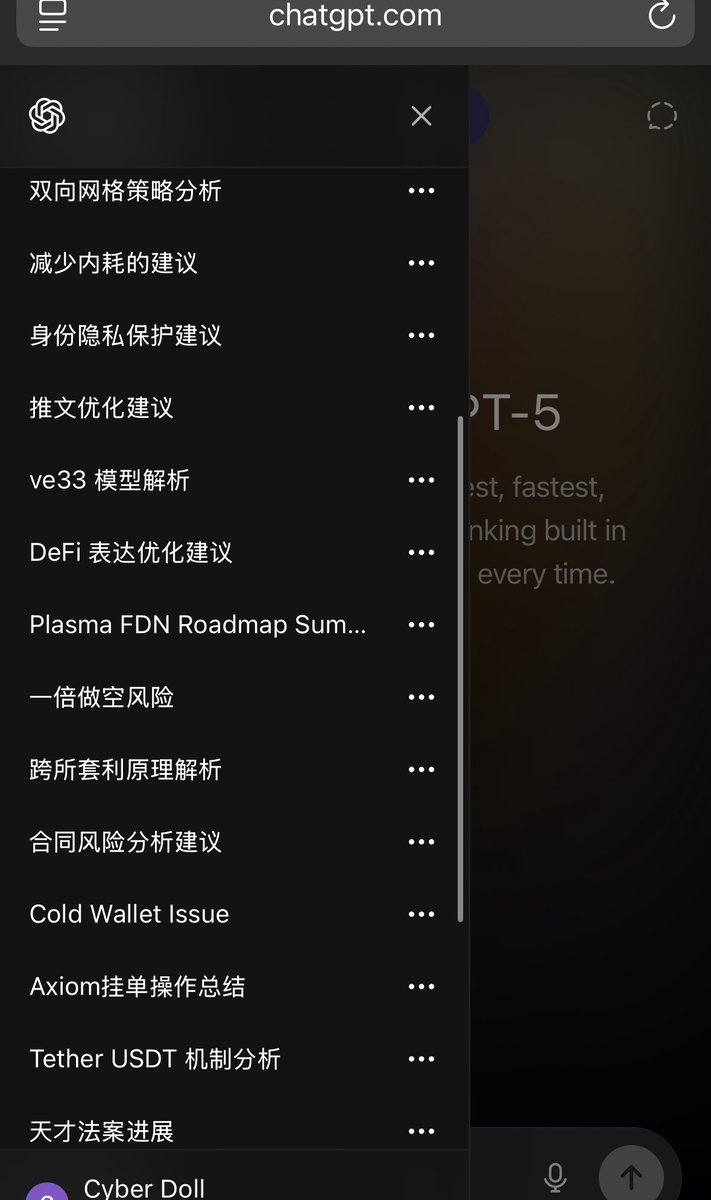This screenshot has width=711, height=1200.
Task: Tap the ChatGPT logo in sidebar
Action: (47, 116)
